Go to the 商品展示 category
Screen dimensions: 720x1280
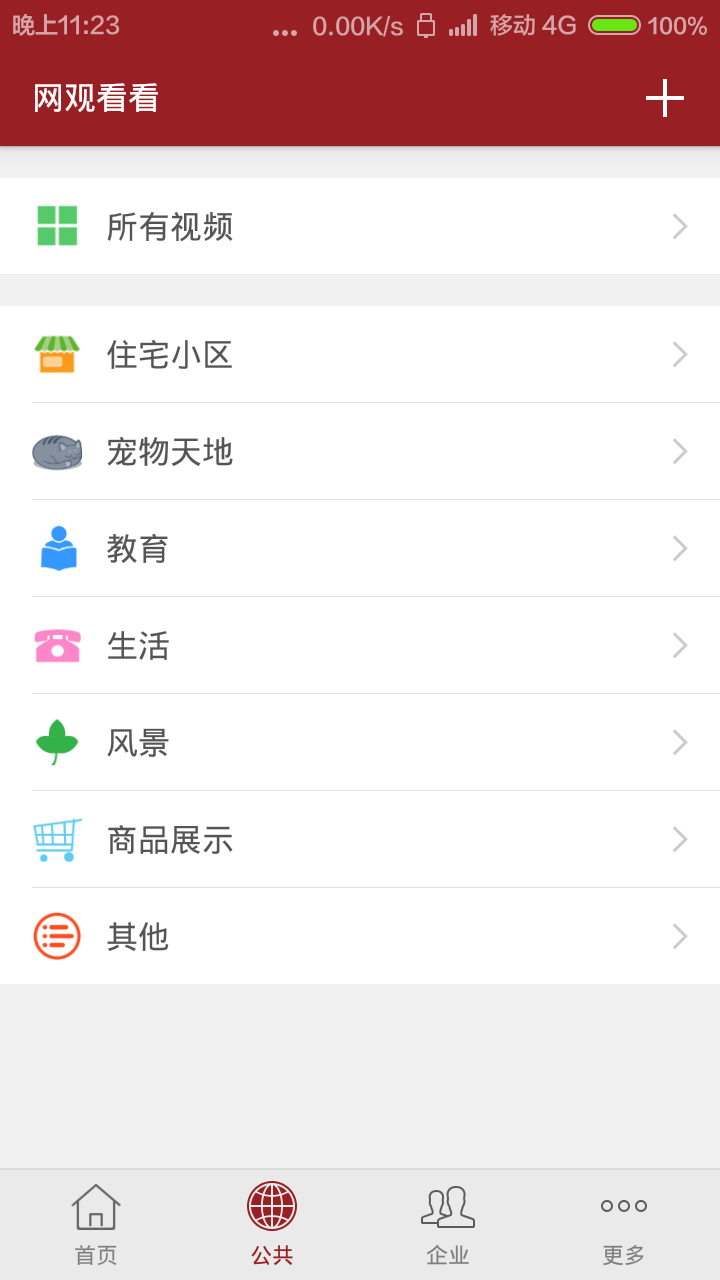[x=360, y=840]
